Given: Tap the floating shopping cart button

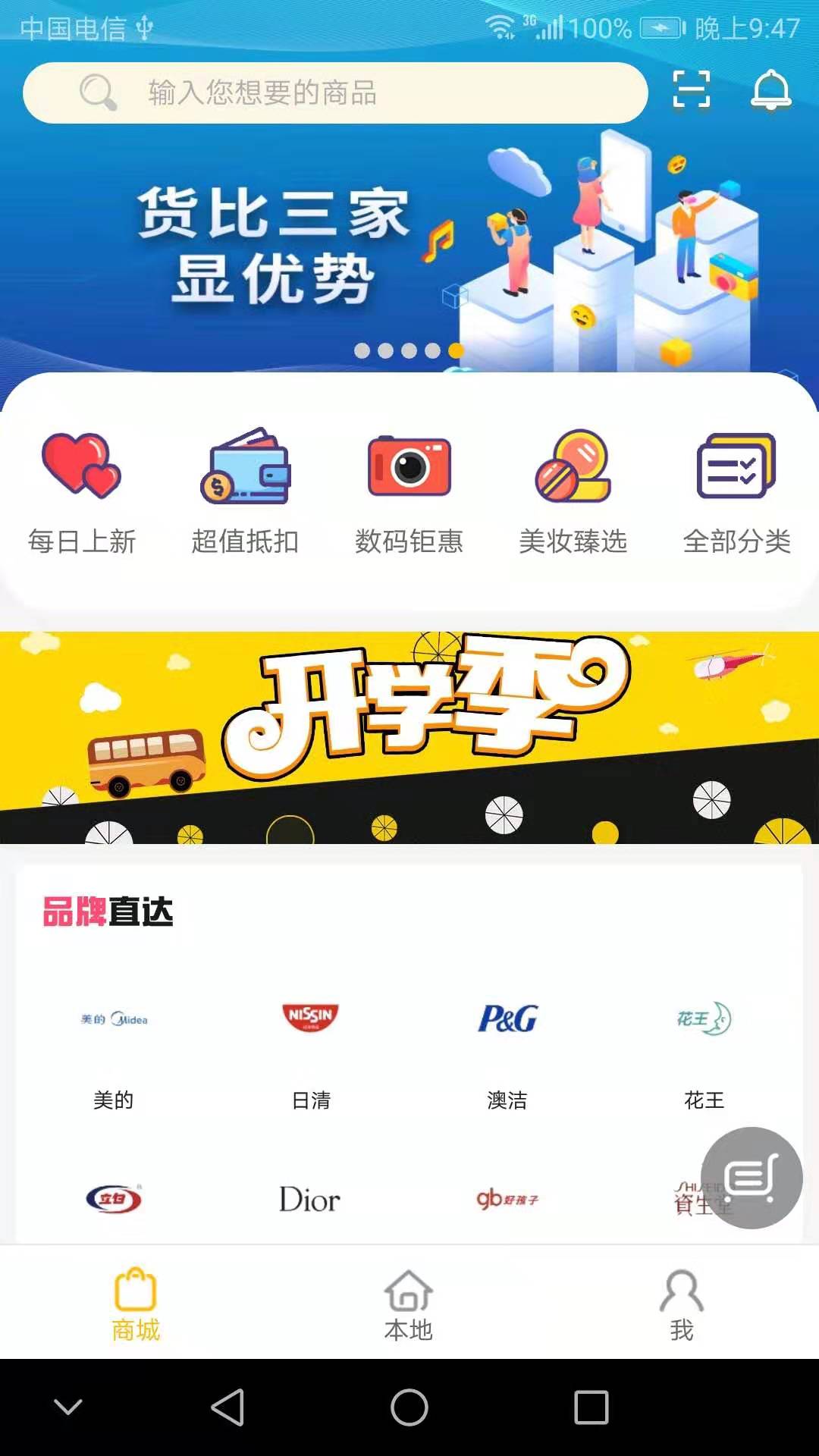Looking at the screenshot, I should pyautogui.click(x=752, y=1178).
